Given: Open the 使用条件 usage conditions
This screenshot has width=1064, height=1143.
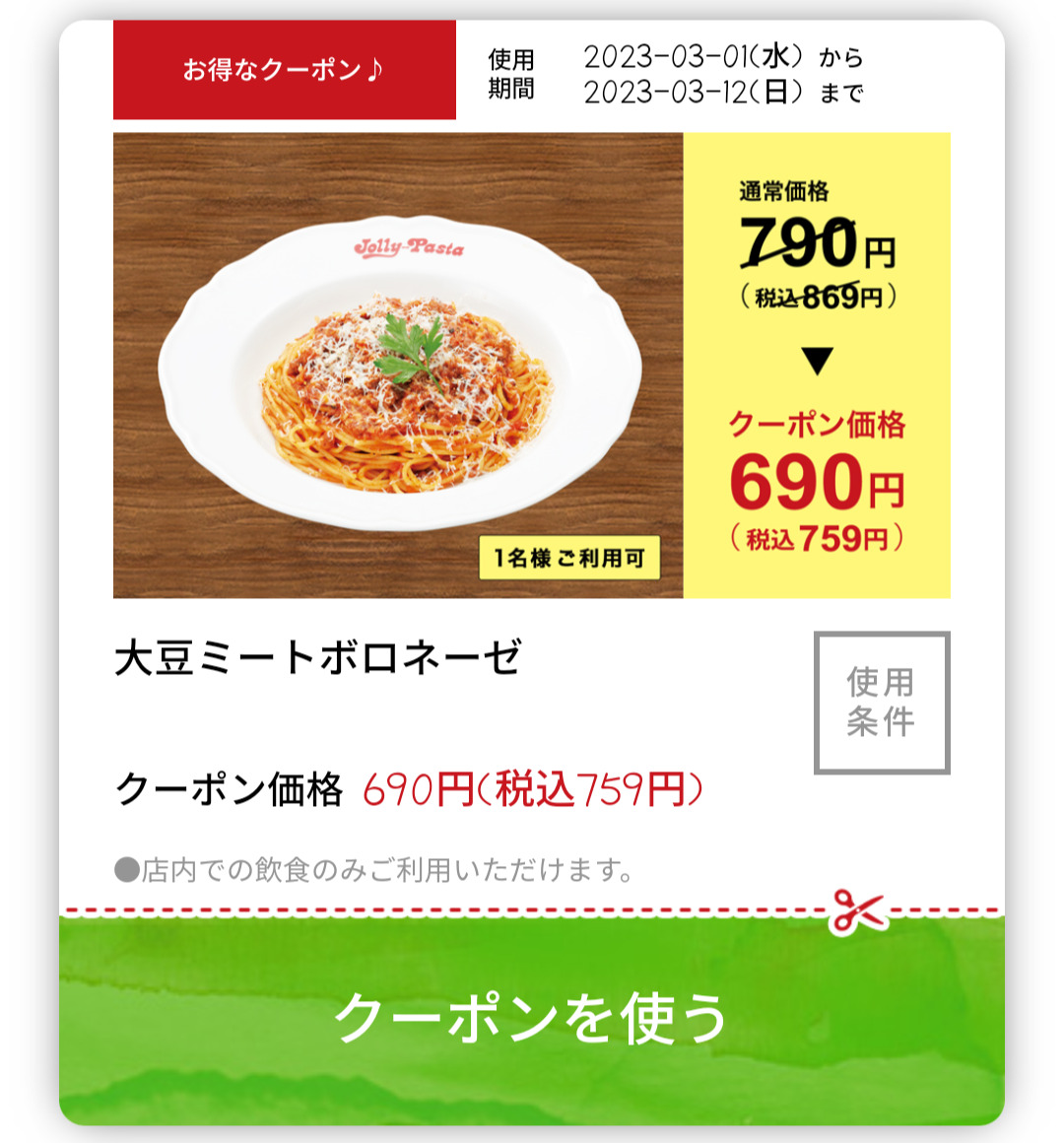Looking at the screenshot, I should tap(881, 703).
